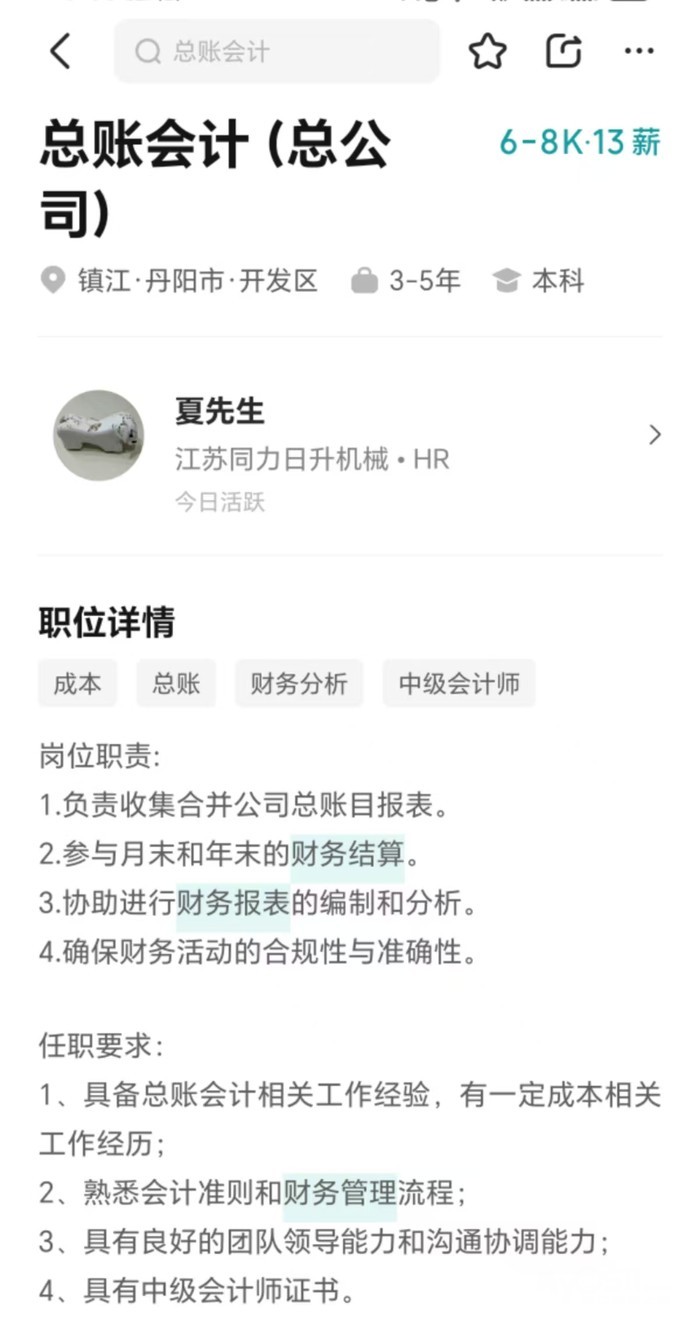Favorite this job with the star icon

pos(487,51)
